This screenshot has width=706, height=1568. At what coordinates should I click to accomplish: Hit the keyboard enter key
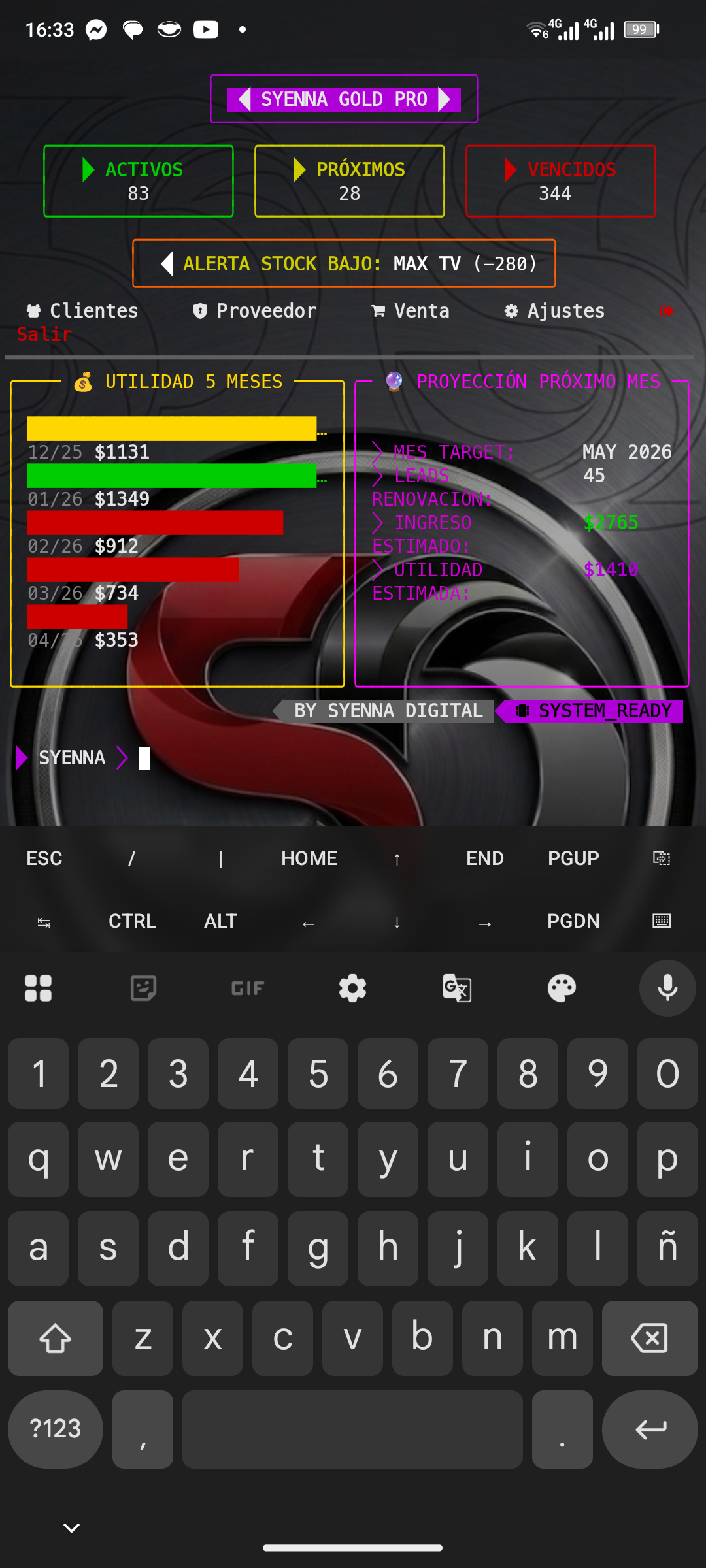coord(650,1429)
